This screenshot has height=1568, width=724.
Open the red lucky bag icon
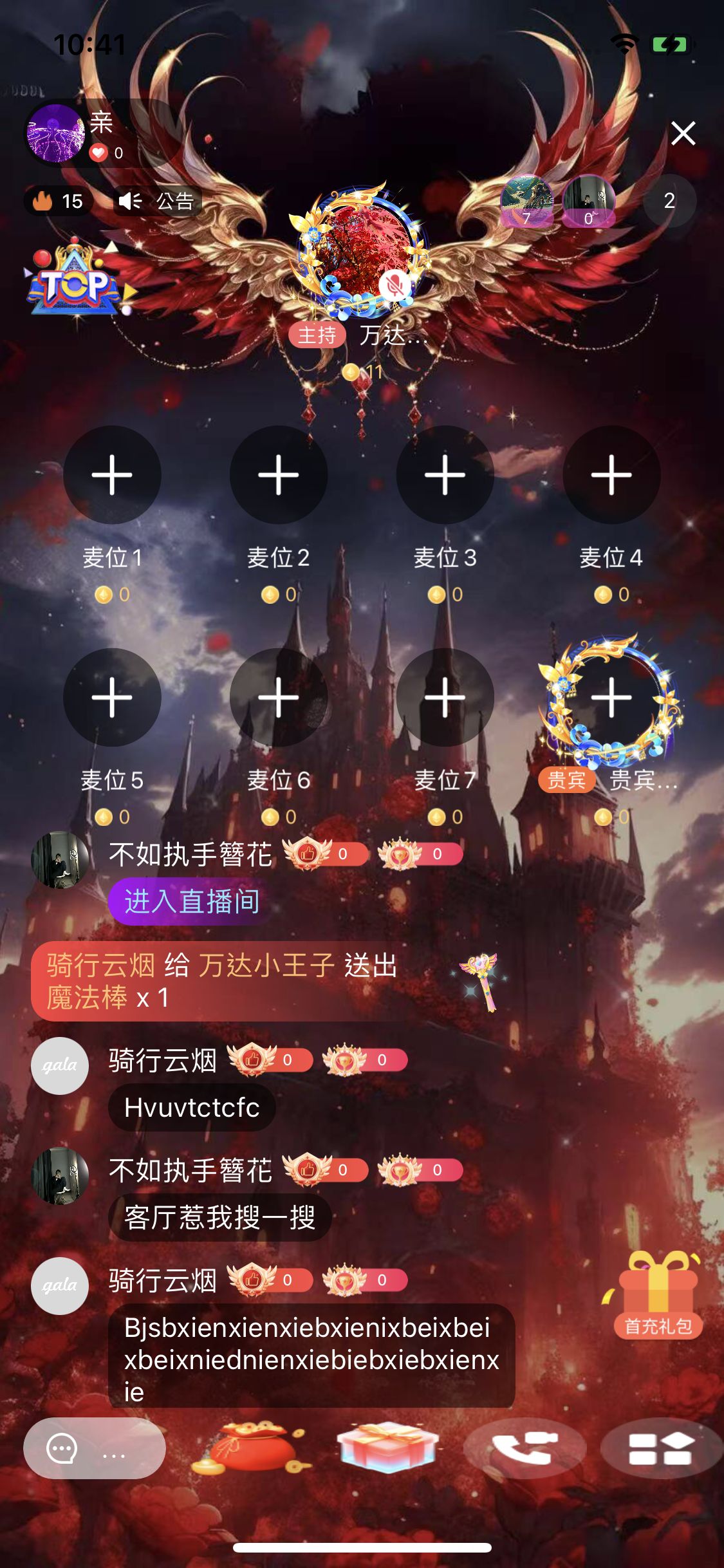[250, 1448]
